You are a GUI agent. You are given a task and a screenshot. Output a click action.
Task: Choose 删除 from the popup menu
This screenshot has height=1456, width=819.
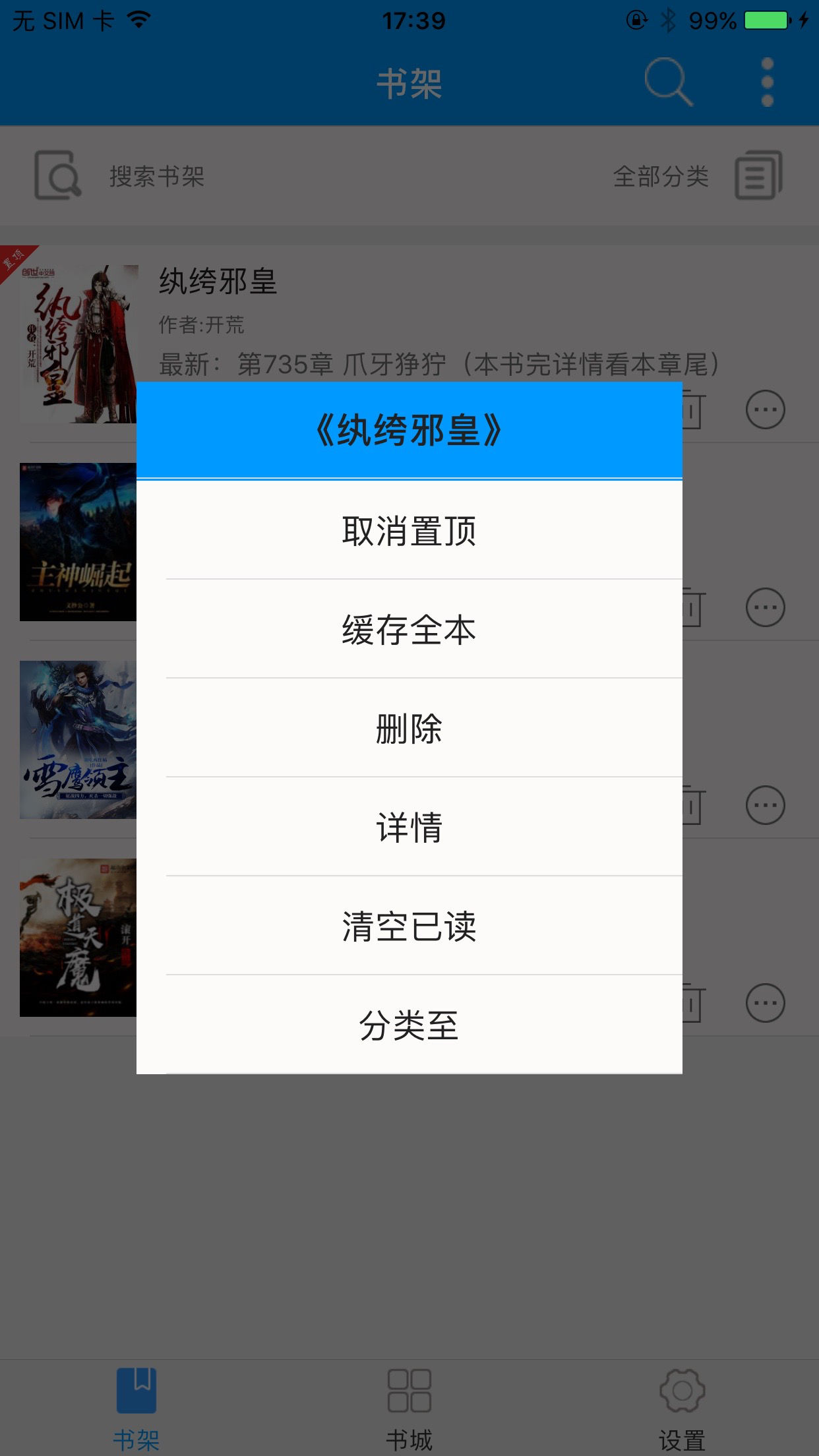click(x=409, y=729)
